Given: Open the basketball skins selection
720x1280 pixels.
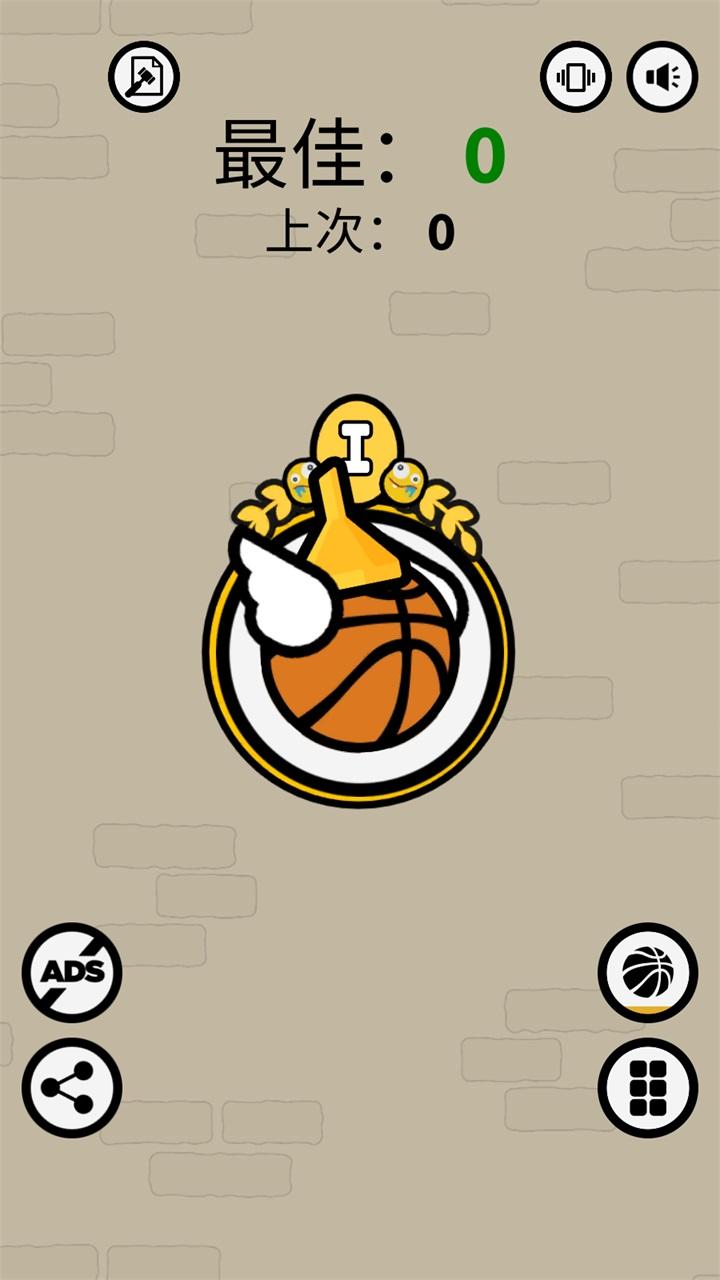Looking at the screenshot, I should pos(648,972).
